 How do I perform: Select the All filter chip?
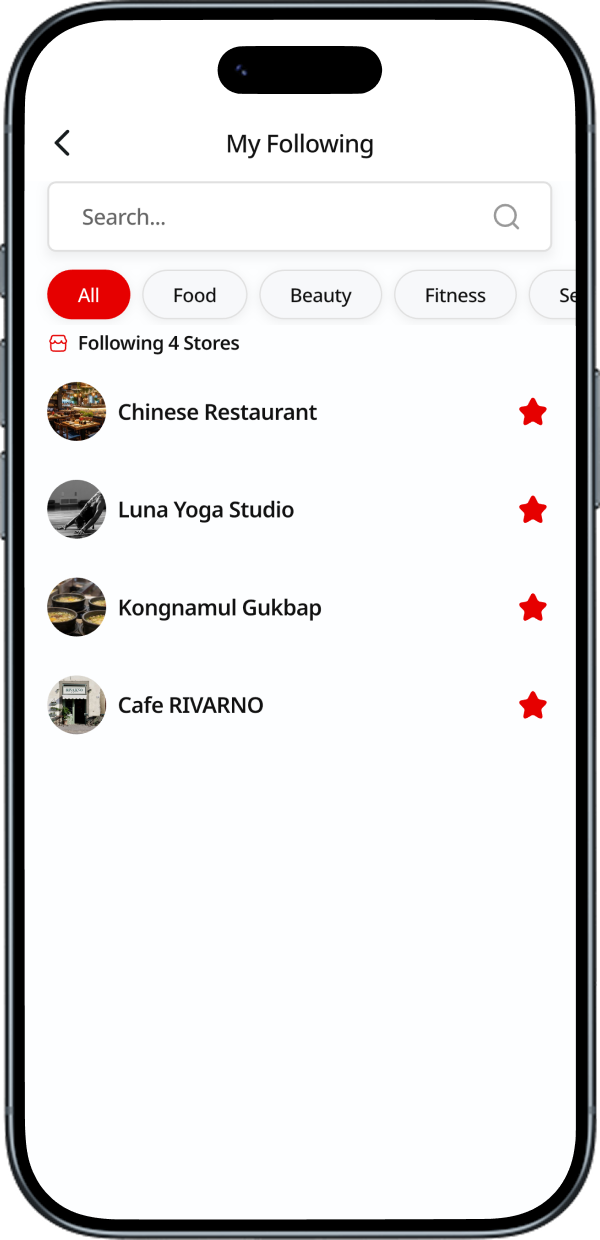point(89,295)
